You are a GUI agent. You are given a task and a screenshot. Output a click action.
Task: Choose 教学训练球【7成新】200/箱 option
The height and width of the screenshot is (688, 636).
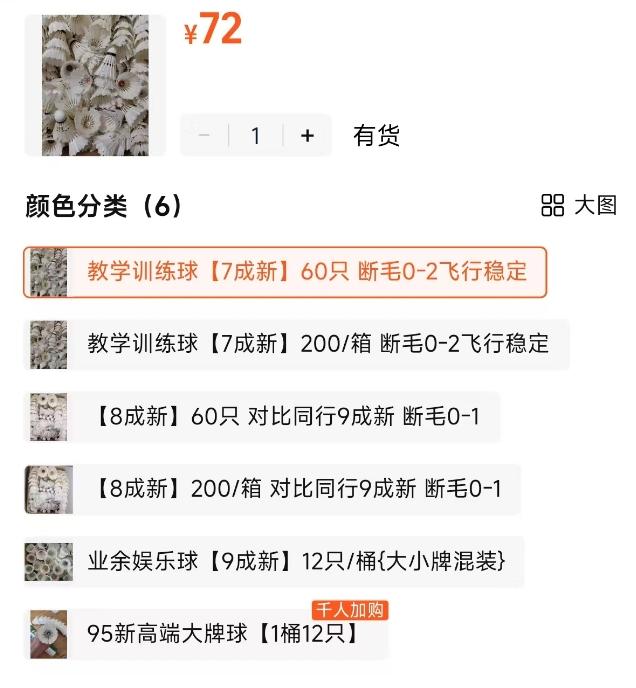coord(297,344)
